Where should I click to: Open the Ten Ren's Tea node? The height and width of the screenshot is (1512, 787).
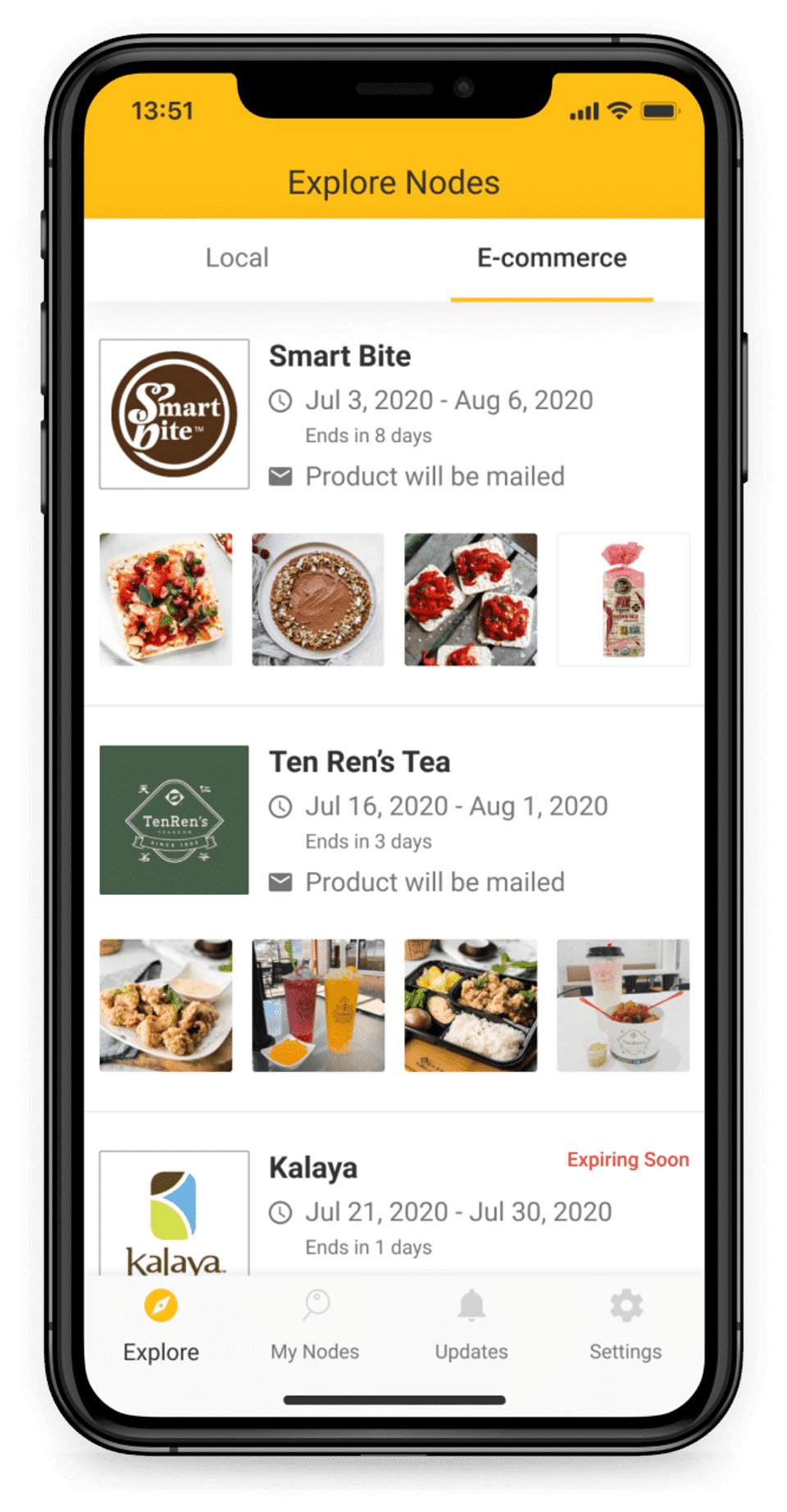pos(359,762)
